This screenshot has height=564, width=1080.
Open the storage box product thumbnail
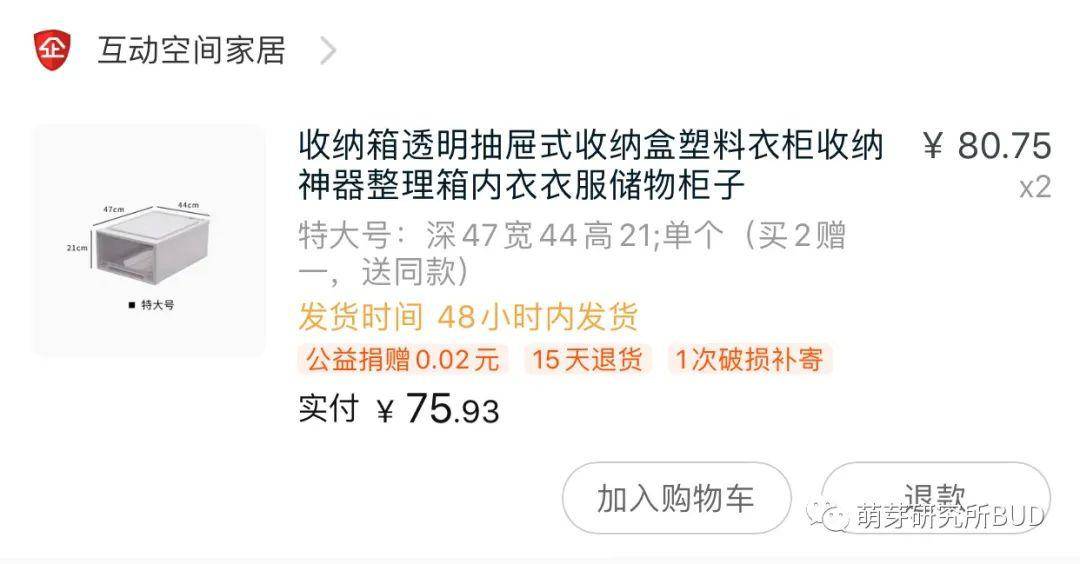pyautogui.click(x=150, y=241)
